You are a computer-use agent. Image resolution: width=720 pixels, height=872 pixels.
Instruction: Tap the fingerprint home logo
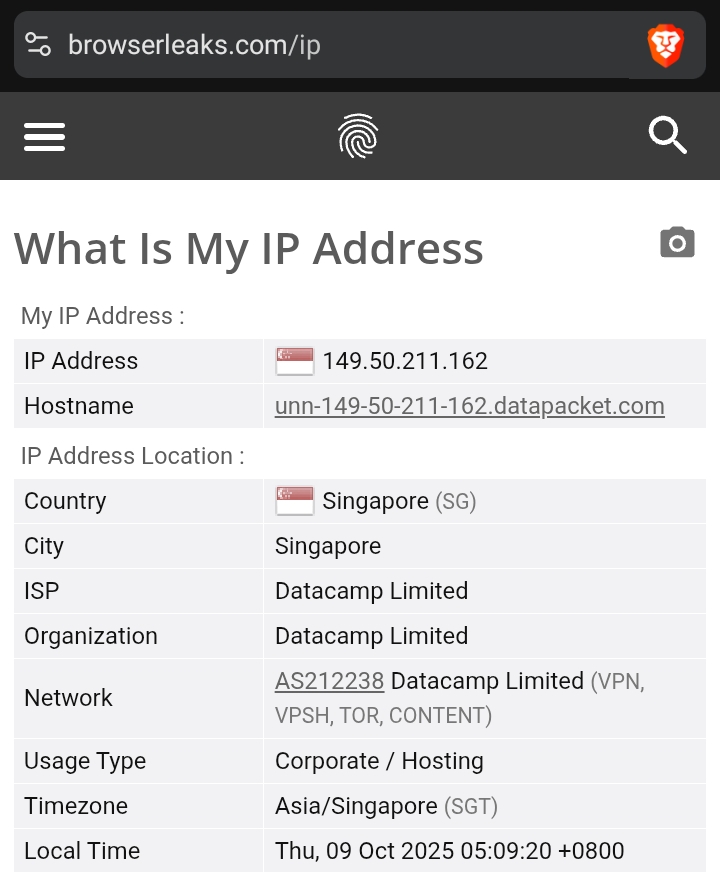tap(358, 136)
